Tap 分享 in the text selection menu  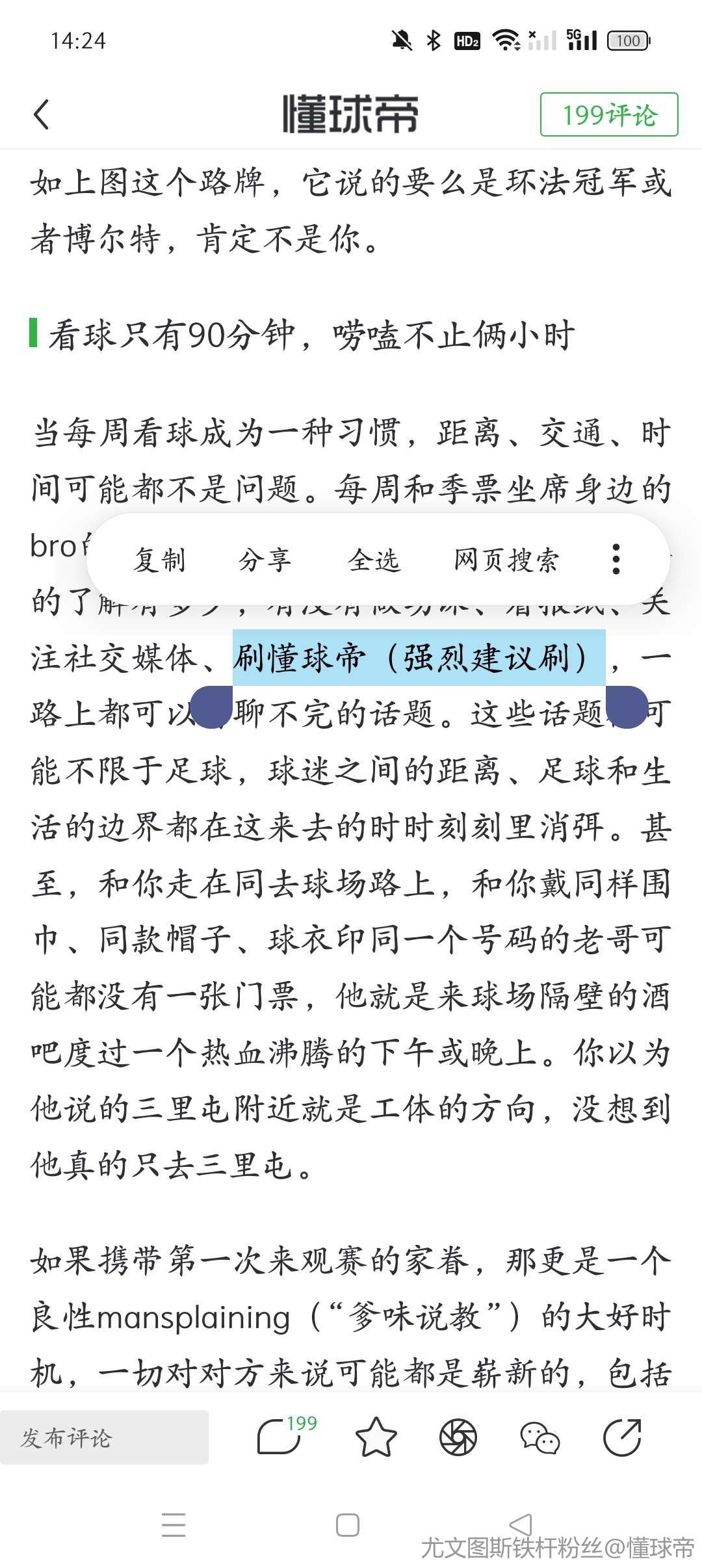[265, 560]
